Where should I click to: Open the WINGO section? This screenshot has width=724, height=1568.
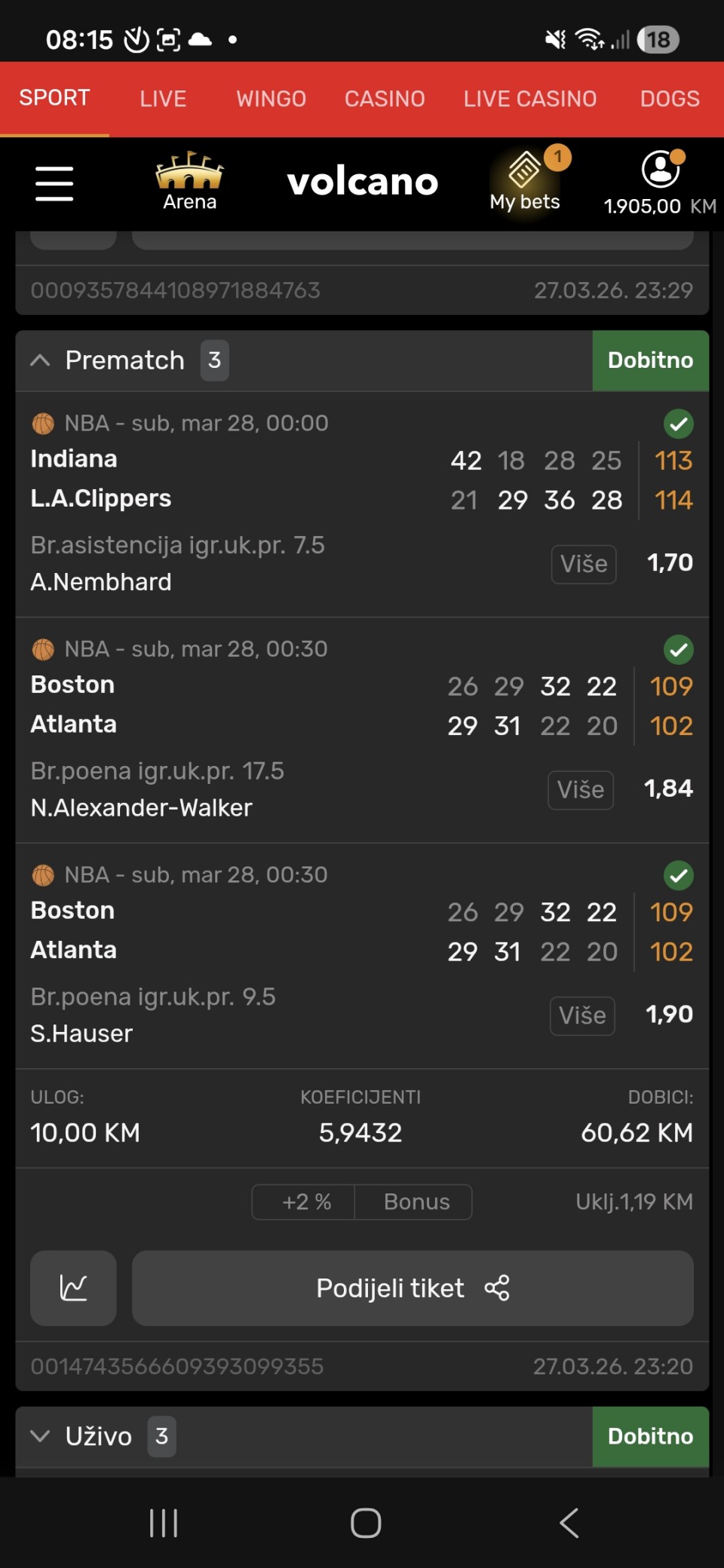click(271, 99)
